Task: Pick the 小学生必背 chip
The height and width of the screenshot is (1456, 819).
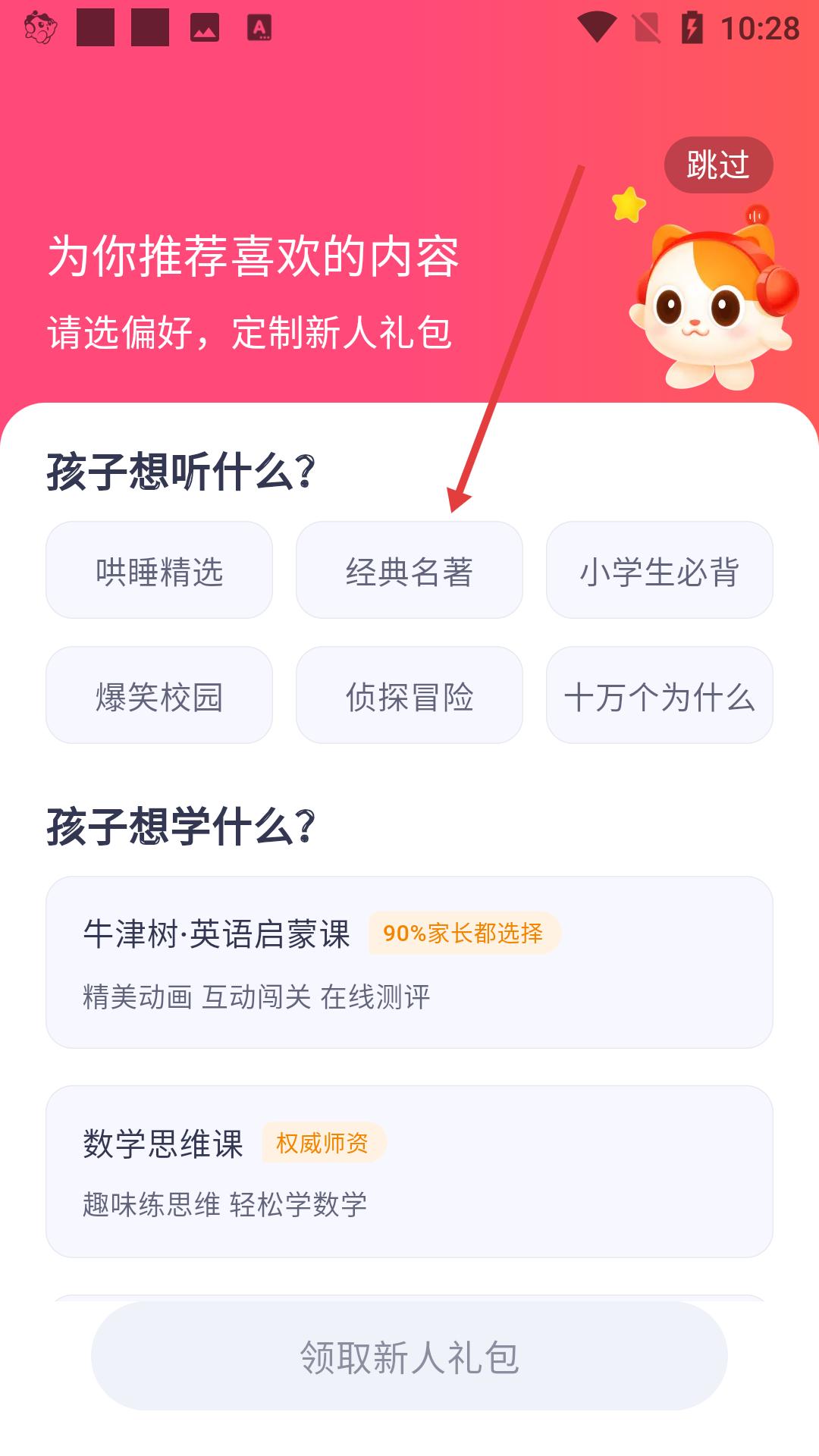Action: (659, 570)
